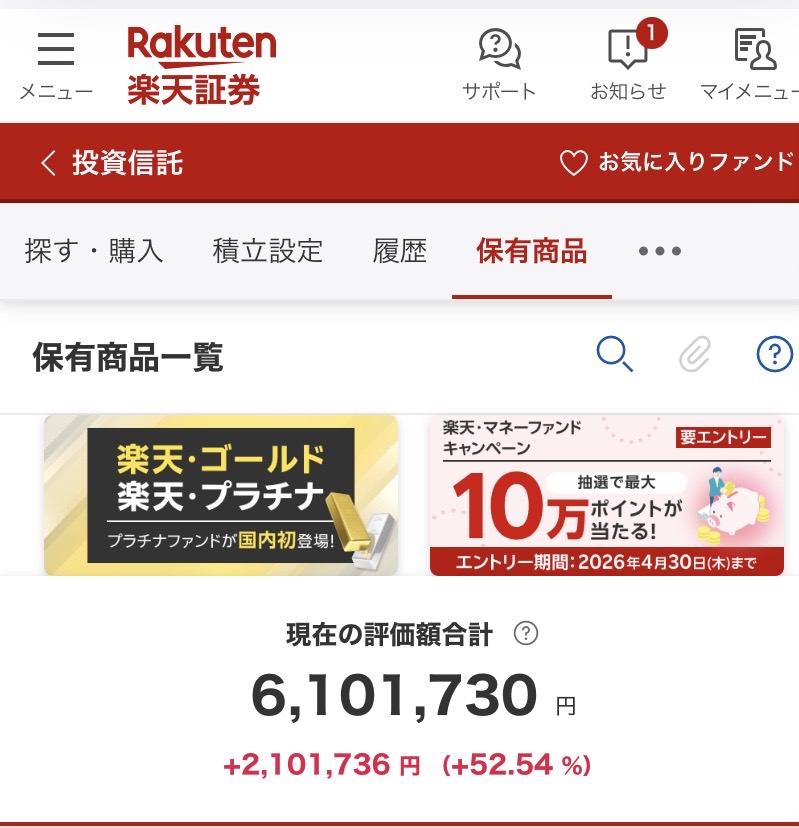Select the 保有商品 tab
Image resolution: width=799 pixels, height=828 pixels.
pos(531,251)
